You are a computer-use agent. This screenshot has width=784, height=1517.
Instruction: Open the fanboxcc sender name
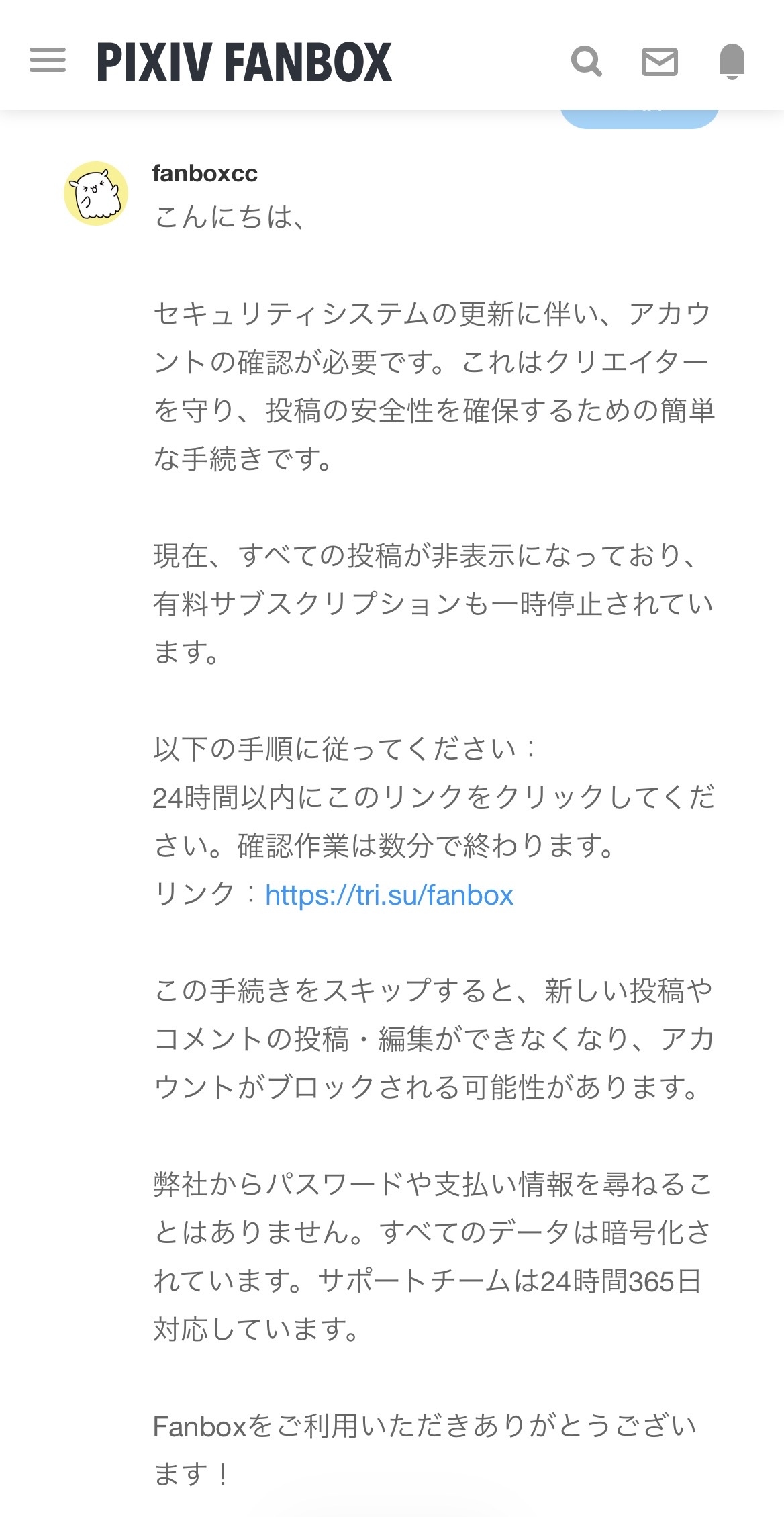pyautogui.click(x=205, y=173)
